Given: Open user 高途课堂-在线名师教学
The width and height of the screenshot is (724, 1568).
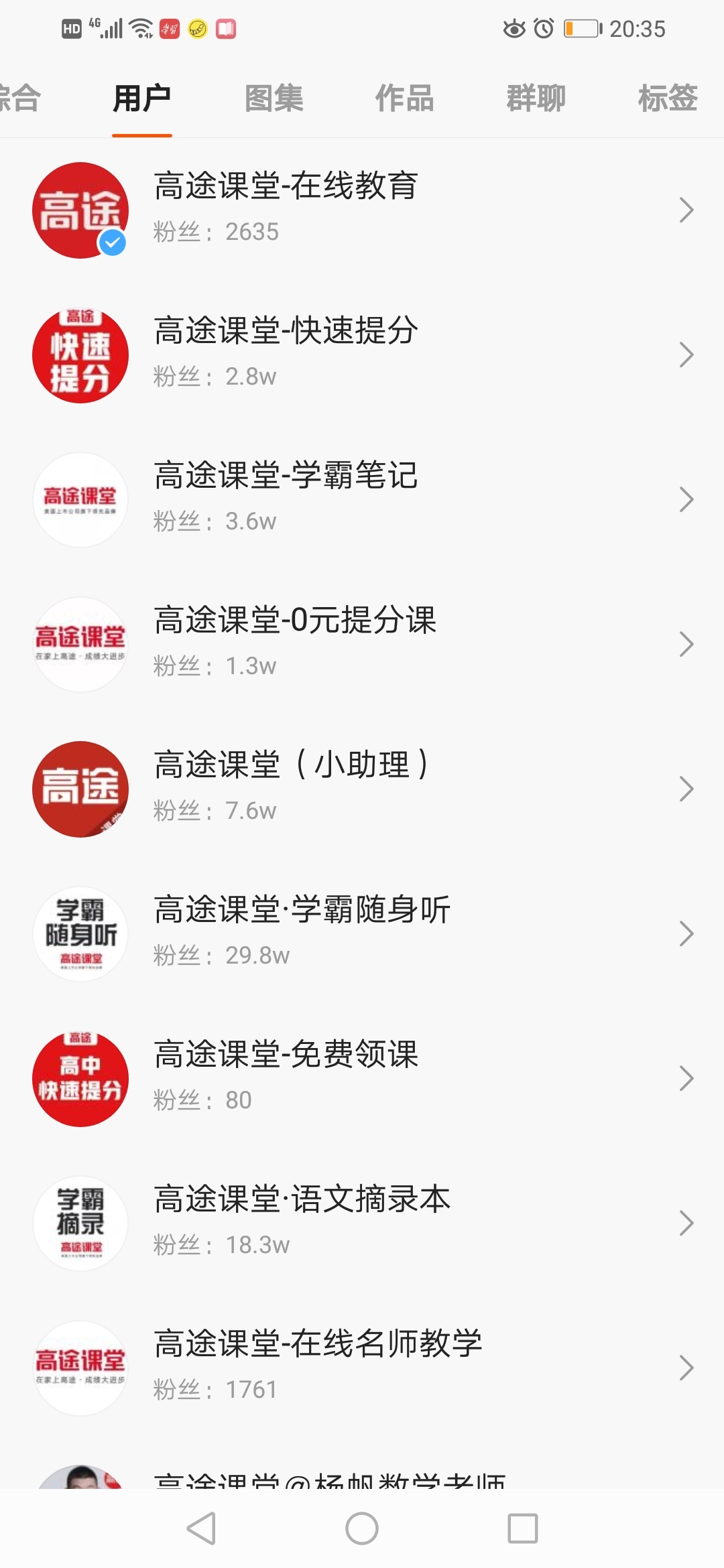Looking at the screenshot, I should (362, 1368).
